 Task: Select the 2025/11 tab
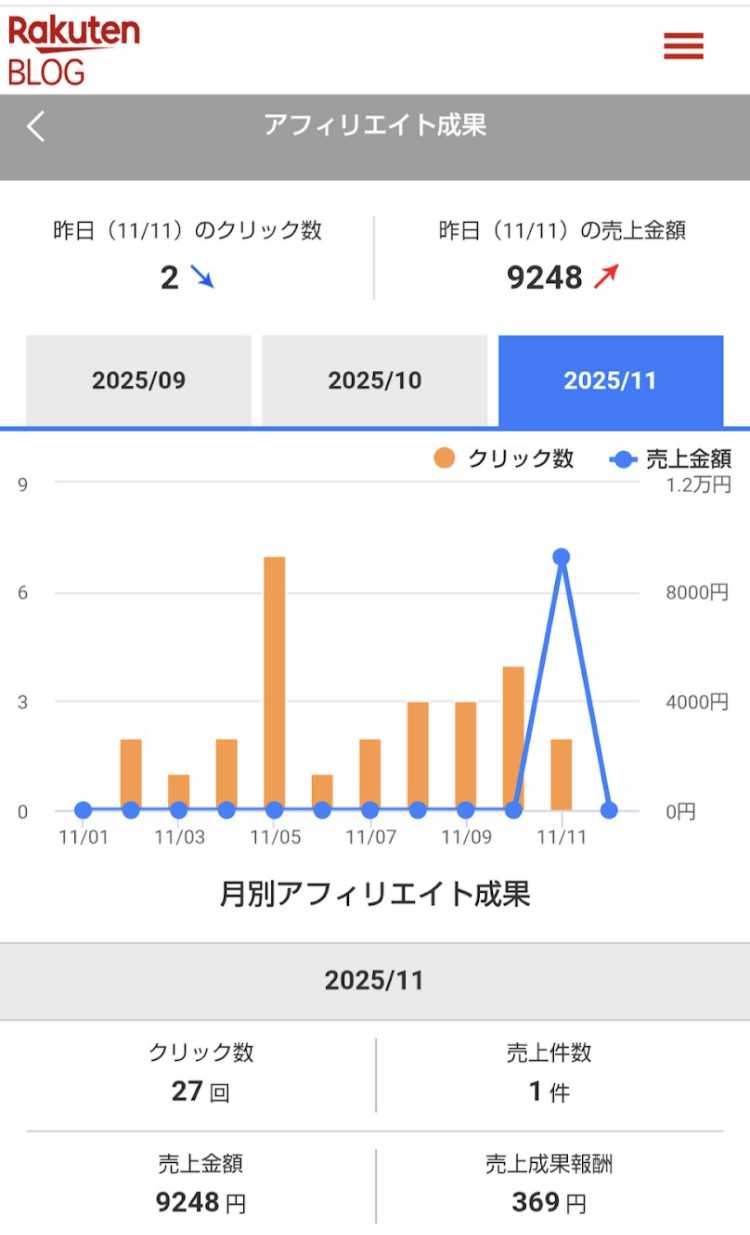pyautogui.click(x=610, y=381)
